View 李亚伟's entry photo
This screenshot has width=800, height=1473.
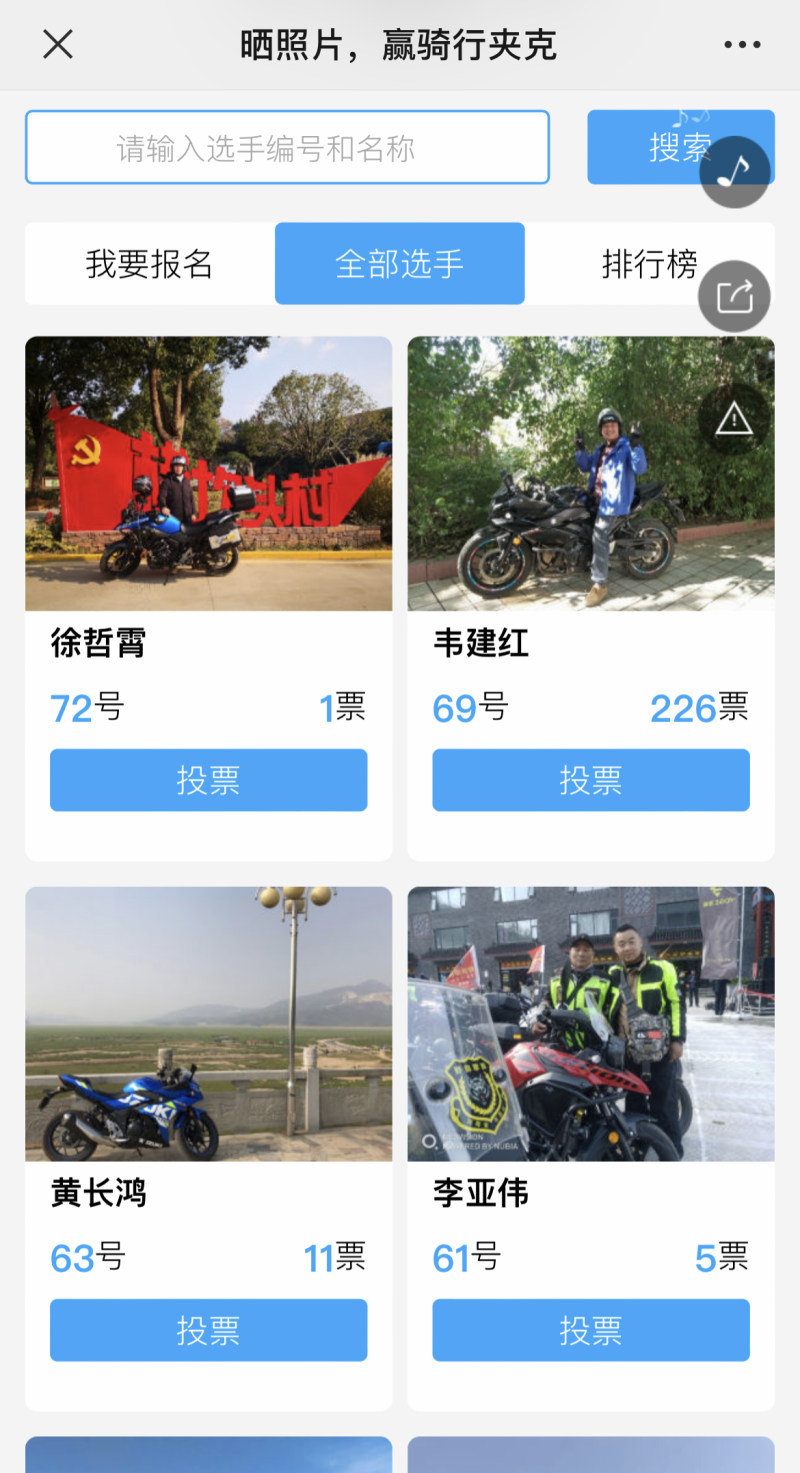[590, 1023]
